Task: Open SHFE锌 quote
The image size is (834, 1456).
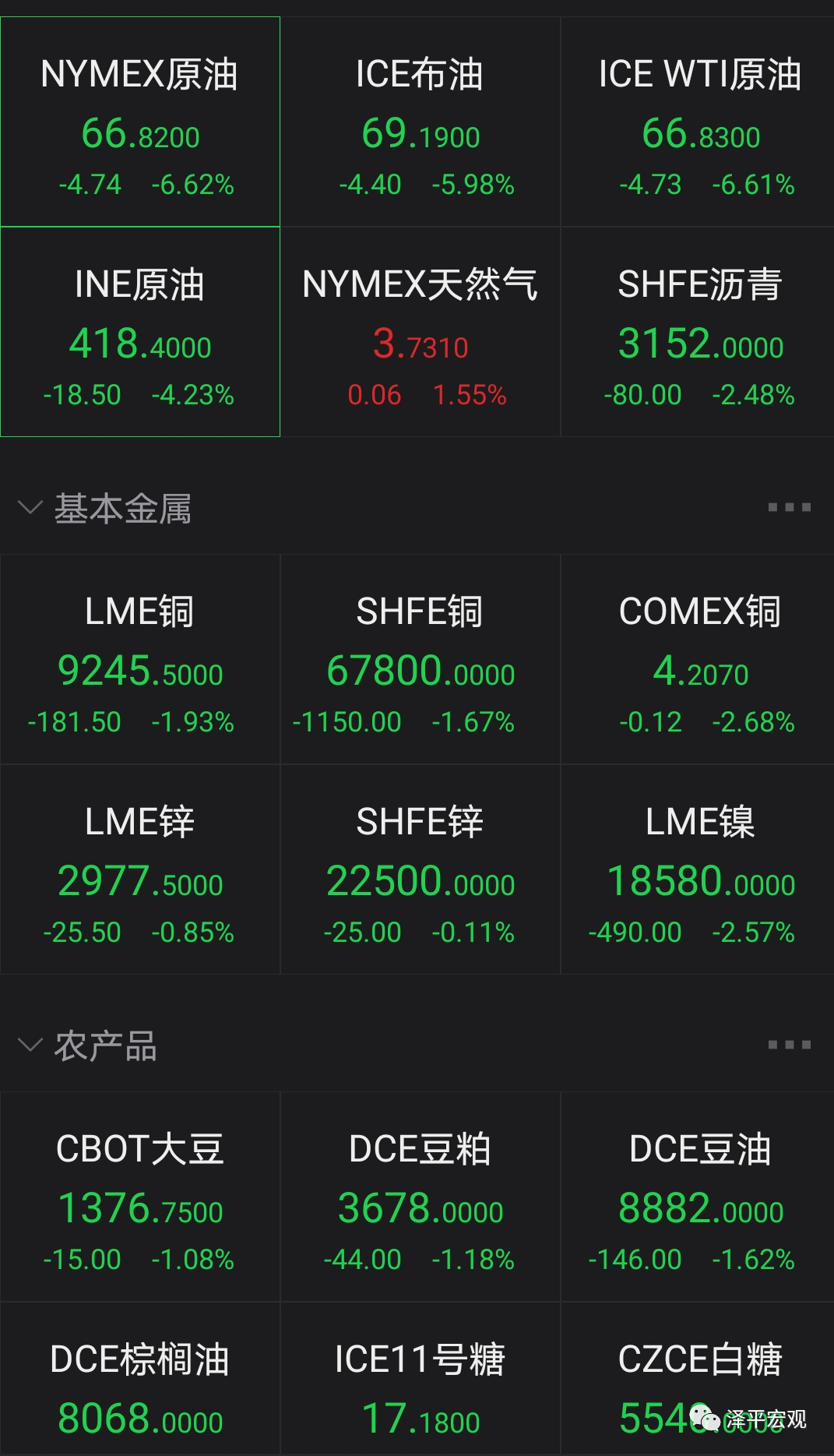Action: coord(421,869)
